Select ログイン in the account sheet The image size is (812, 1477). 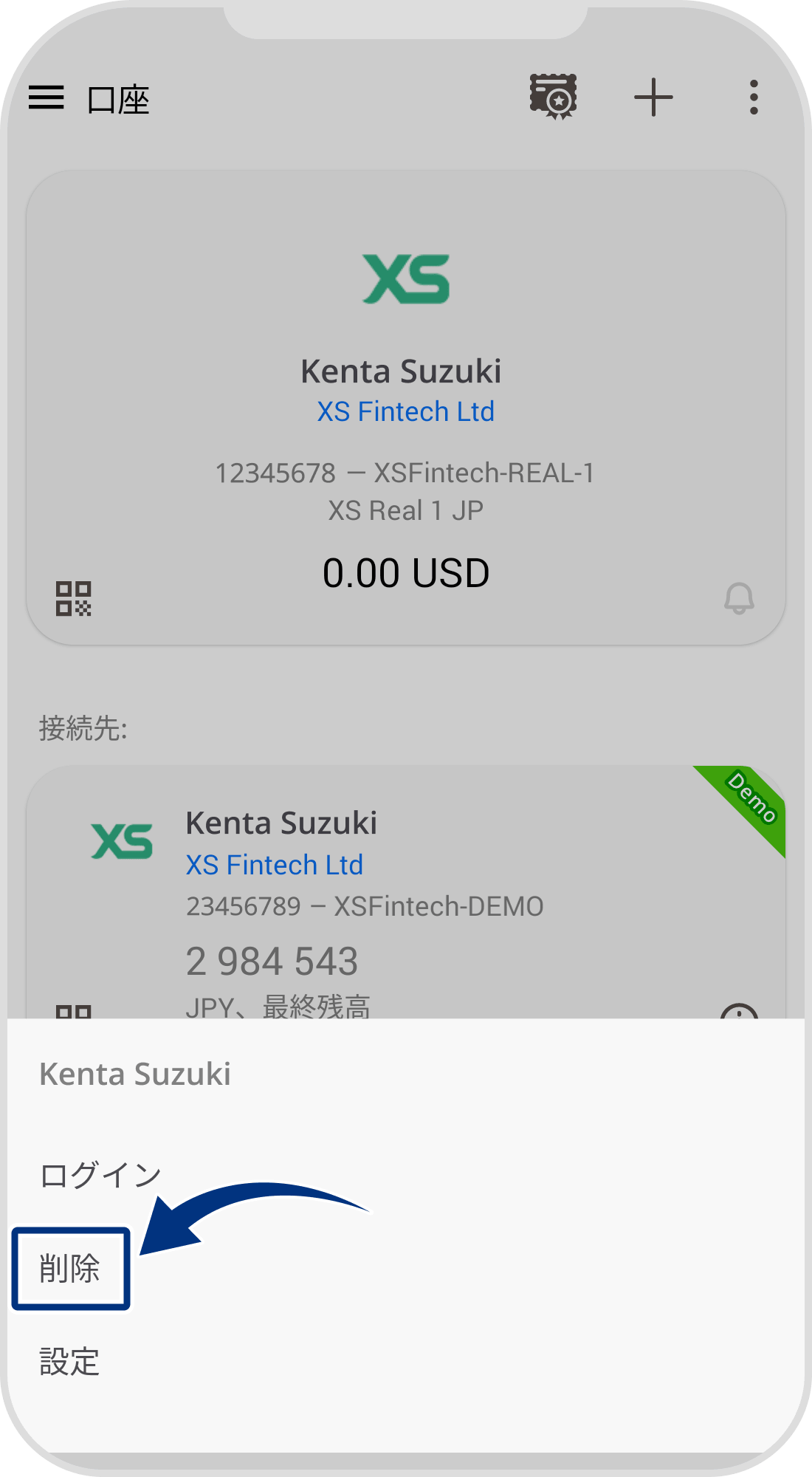pos(100,1175)
